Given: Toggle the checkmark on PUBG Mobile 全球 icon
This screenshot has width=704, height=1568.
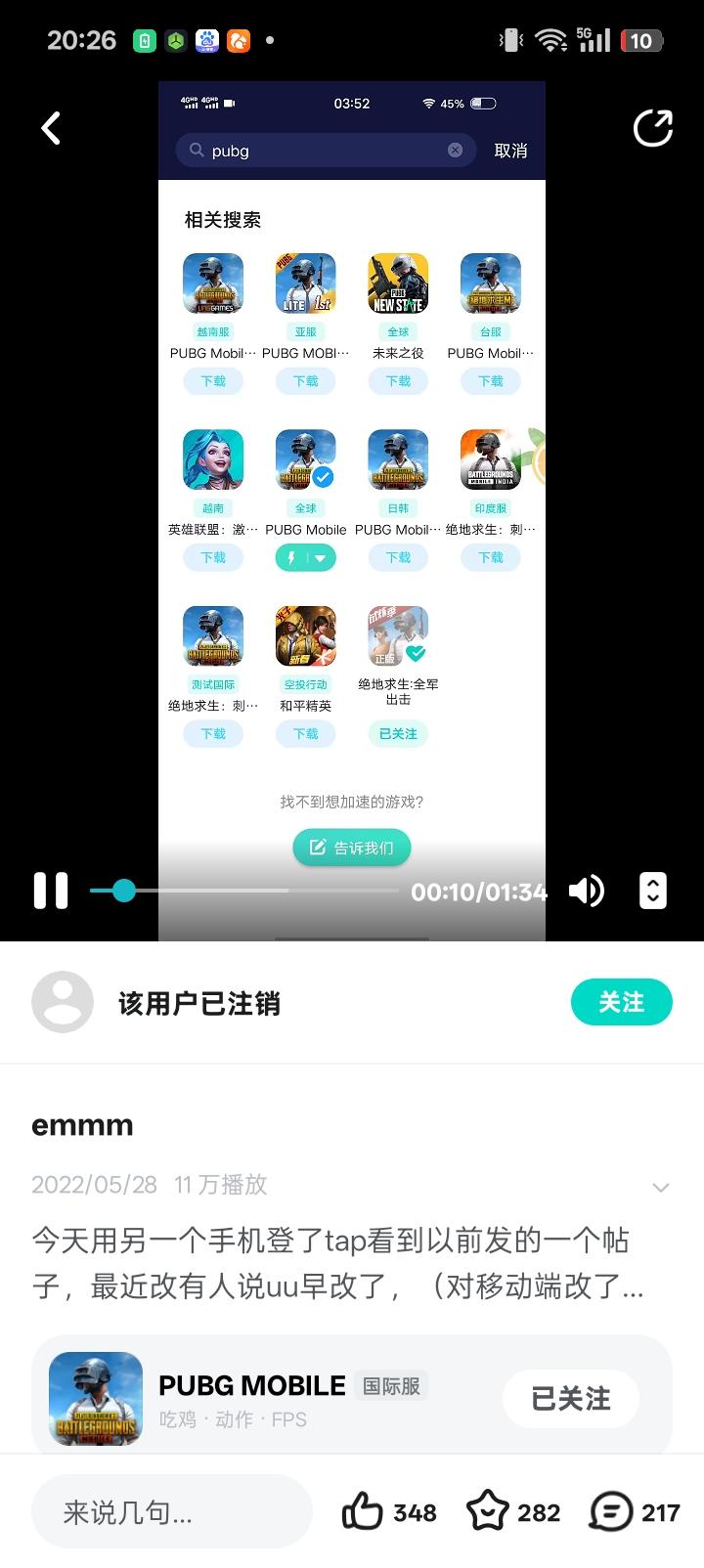Looking at the screenshot, I should coord(323,476).
